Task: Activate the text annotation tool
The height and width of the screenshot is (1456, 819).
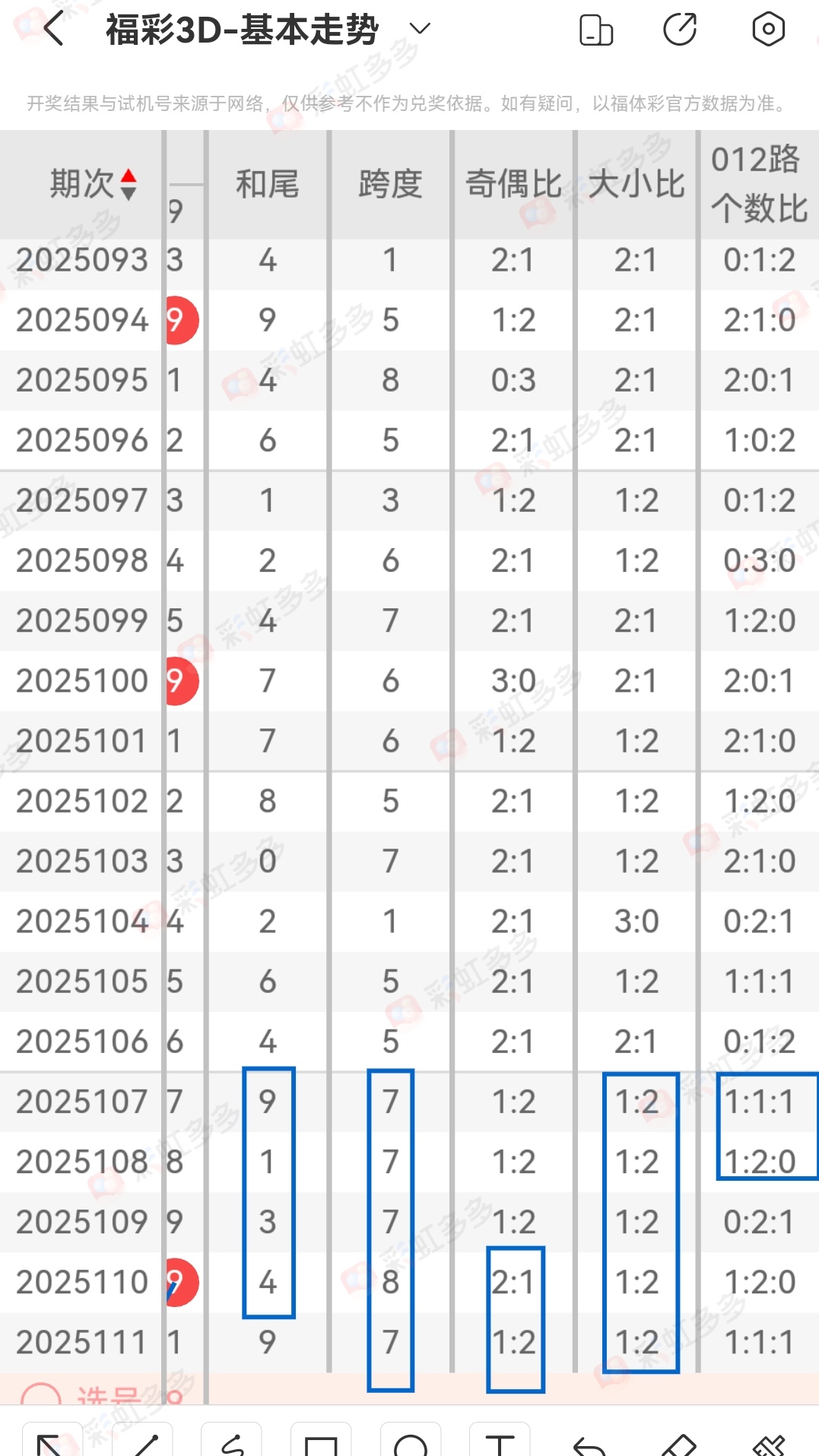Action: 500,1442
